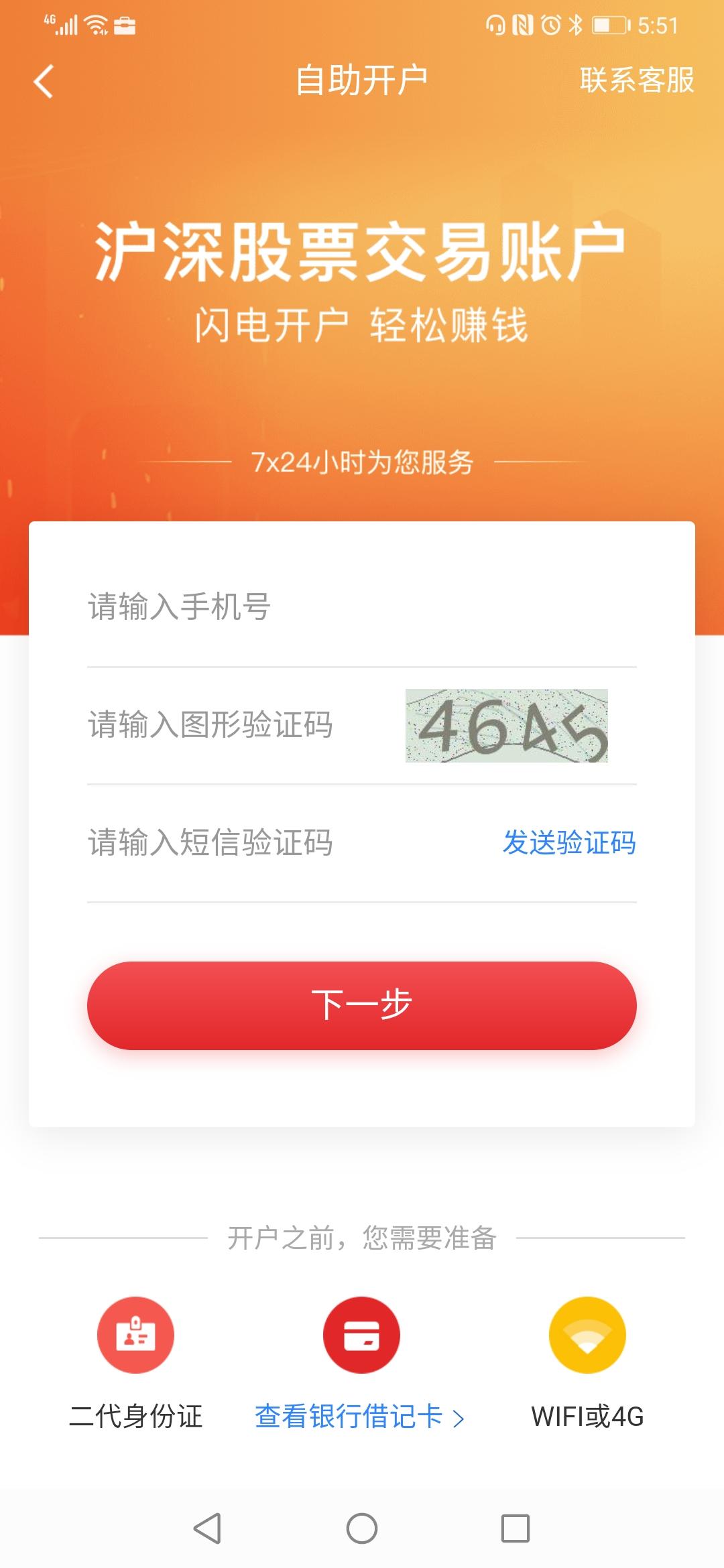
Task: Open the 查看银行借记卡 link
Action: point(359,1417)
